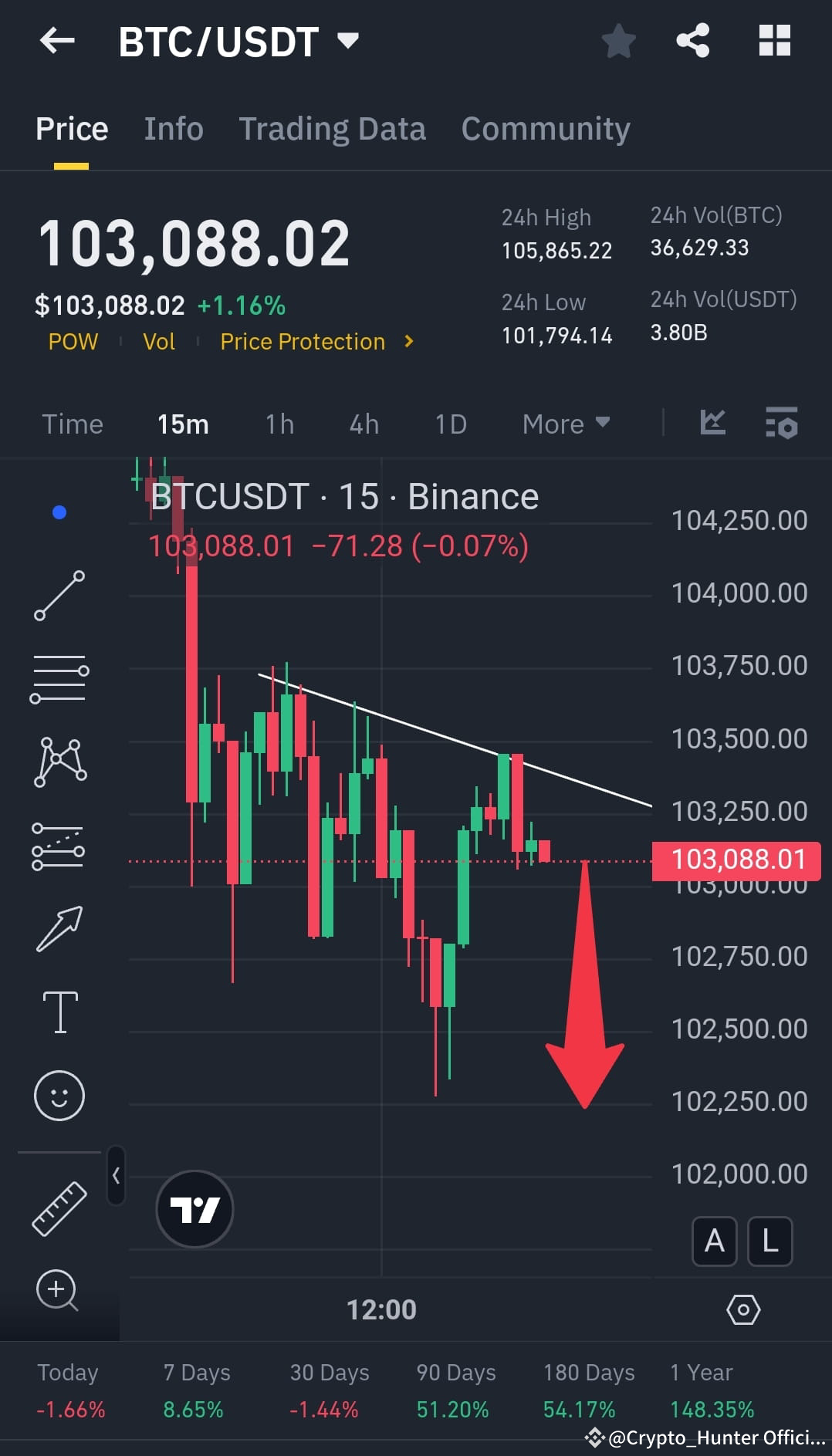The width and height of the screenshot is (832, 1456).
Task: Enable log scale with the L button
Action: coord(769,1241)
